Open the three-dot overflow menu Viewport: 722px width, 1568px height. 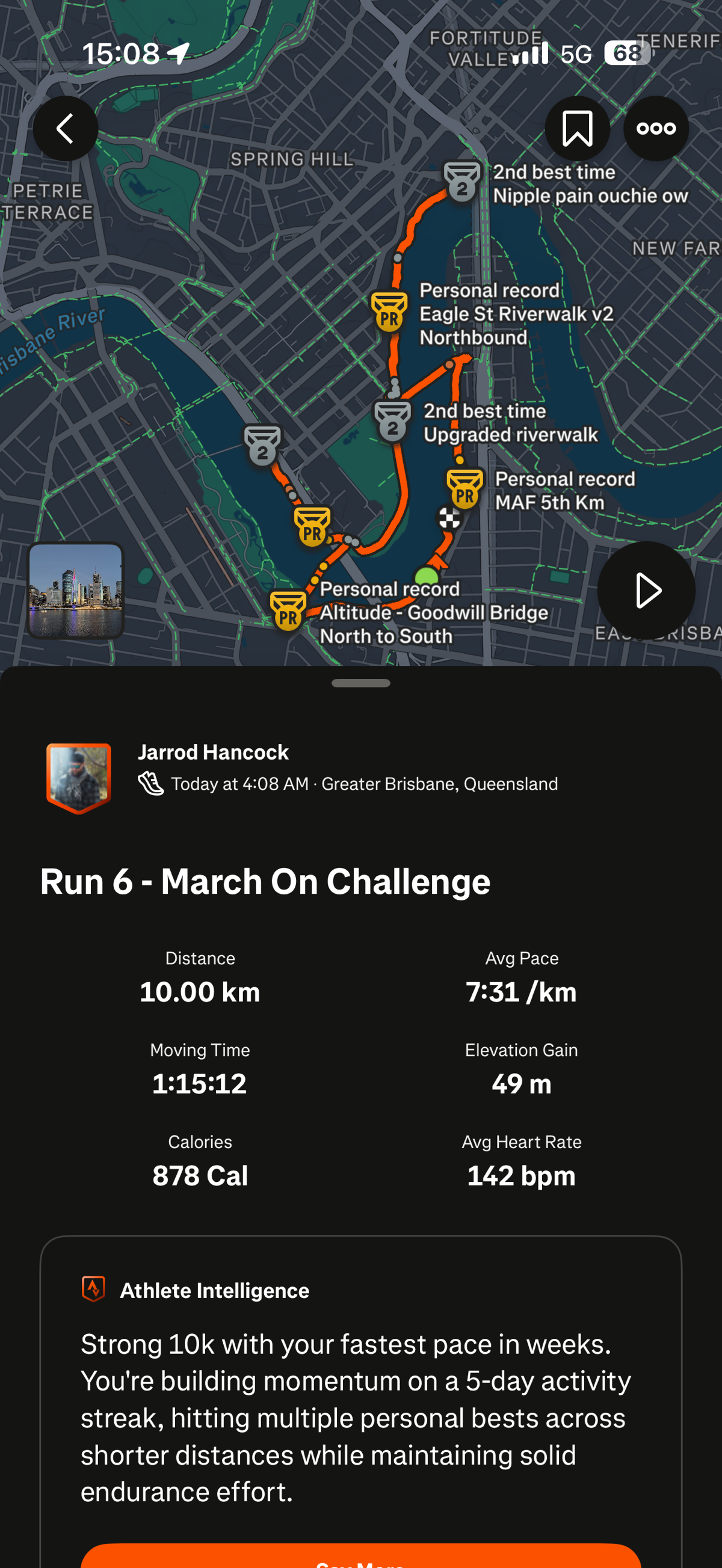coord(656,129)
